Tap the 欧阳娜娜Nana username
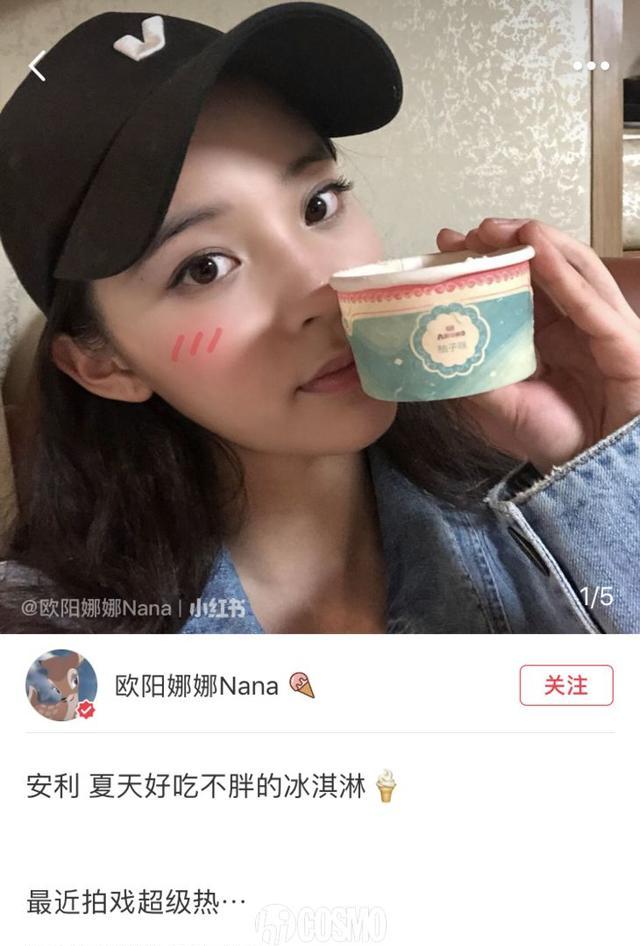This screenshot has width=640, height=946. point(197,686)
